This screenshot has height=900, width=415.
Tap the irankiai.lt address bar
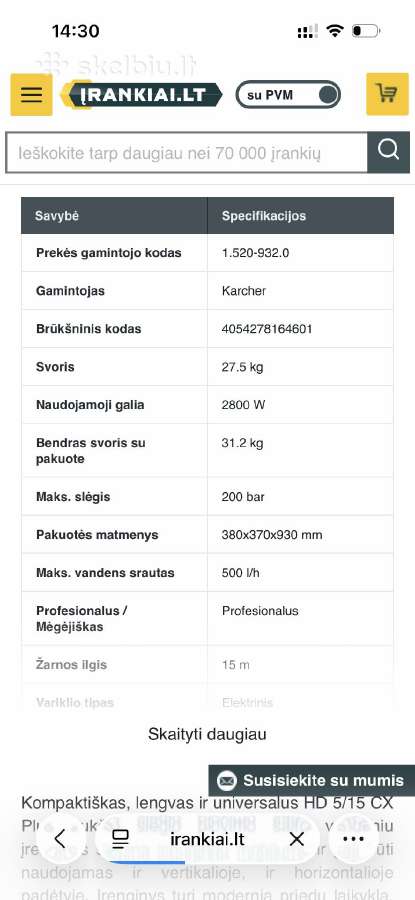click(x=207, y=839)
